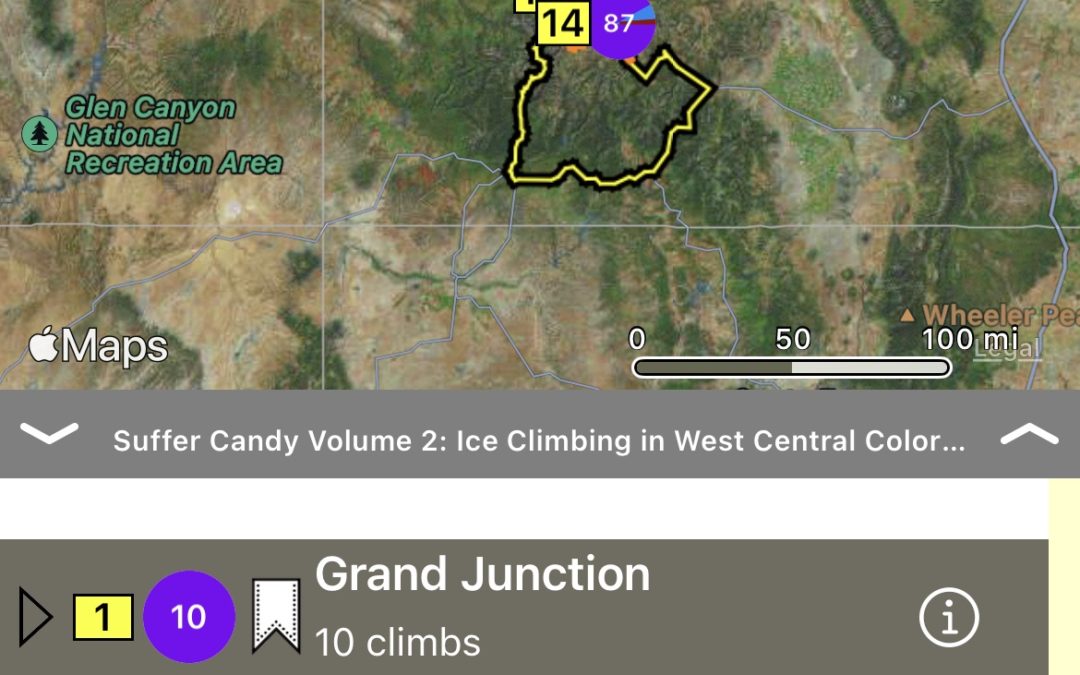Expand the Grand Junction row triangle

pyautogui.click(x=35, y=617)
